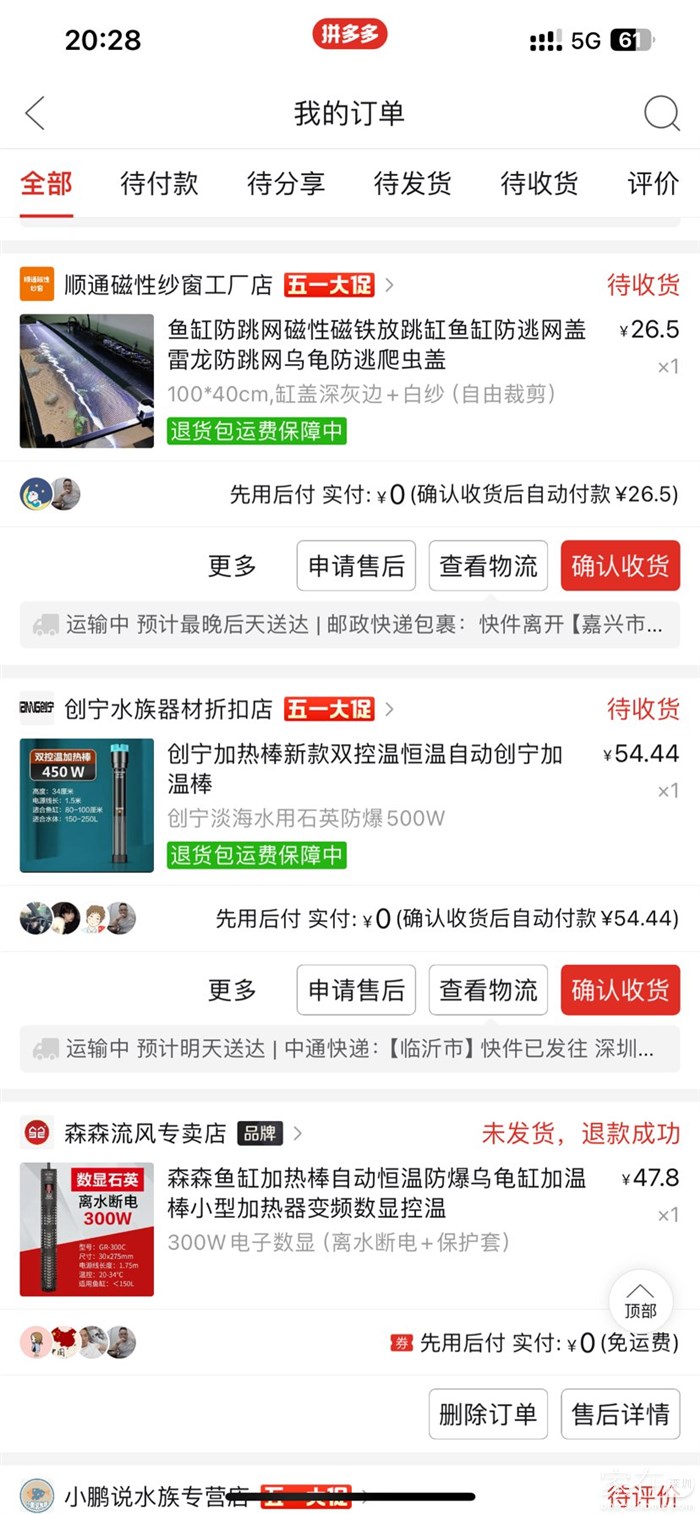Viewport: 700px width, 1514px height.
Task: Open the 评价 tab
Action: pyautogui.click(x=653, y=184)
